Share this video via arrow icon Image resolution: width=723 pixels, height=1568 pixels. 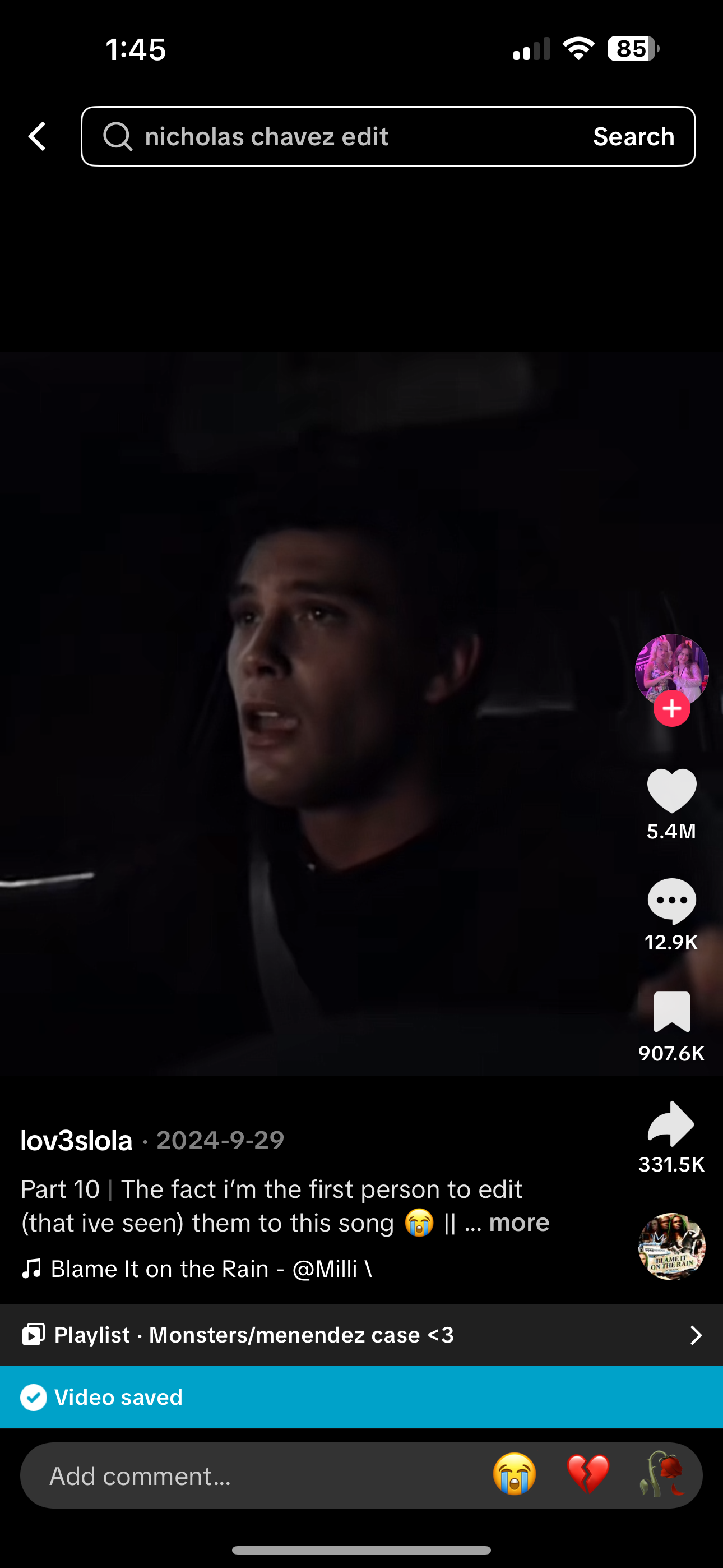[x=671, y=1124]
